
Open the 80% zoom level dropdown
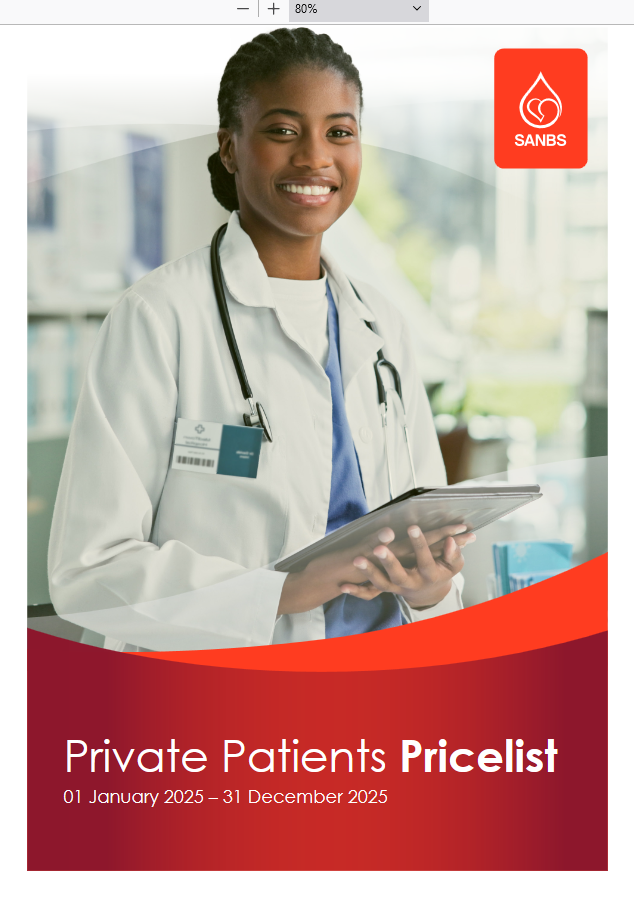coord(358,9)
